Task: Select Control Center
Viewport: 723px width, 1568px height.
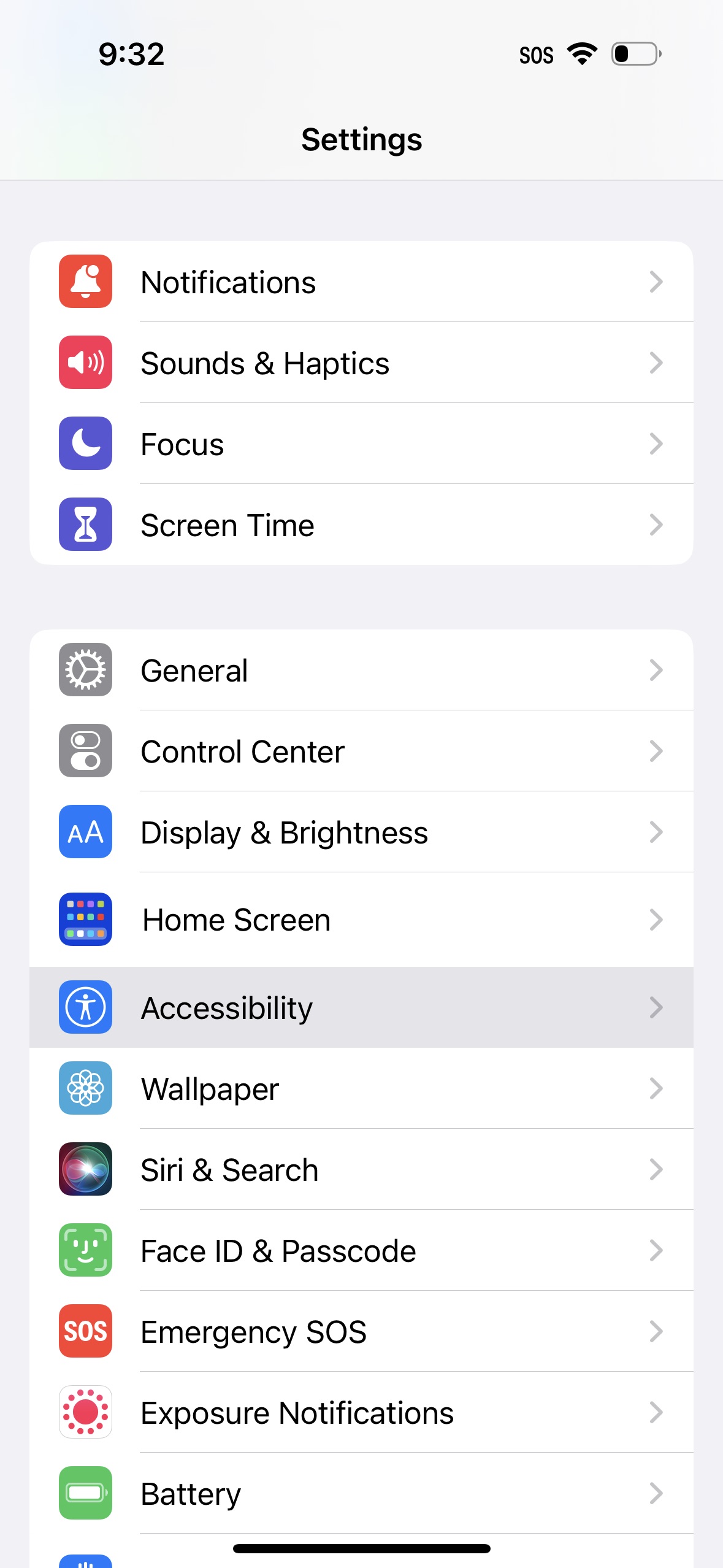Action: point(361,751)
